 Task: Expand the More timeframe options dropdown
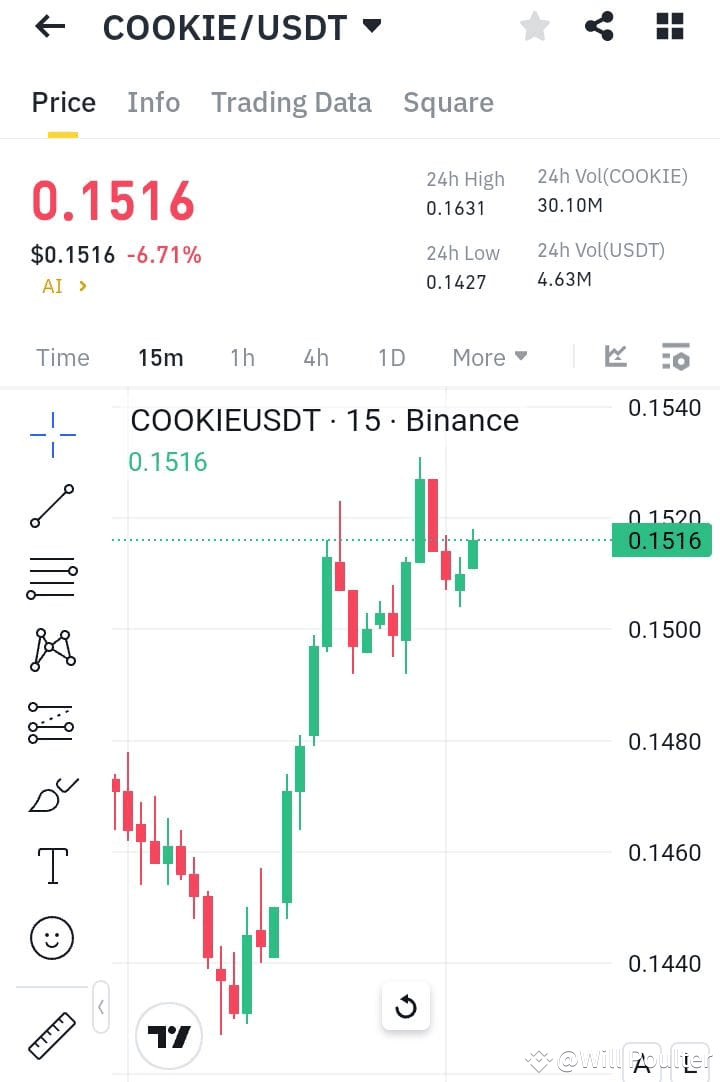pyautogui.click(x=489, y=356)
